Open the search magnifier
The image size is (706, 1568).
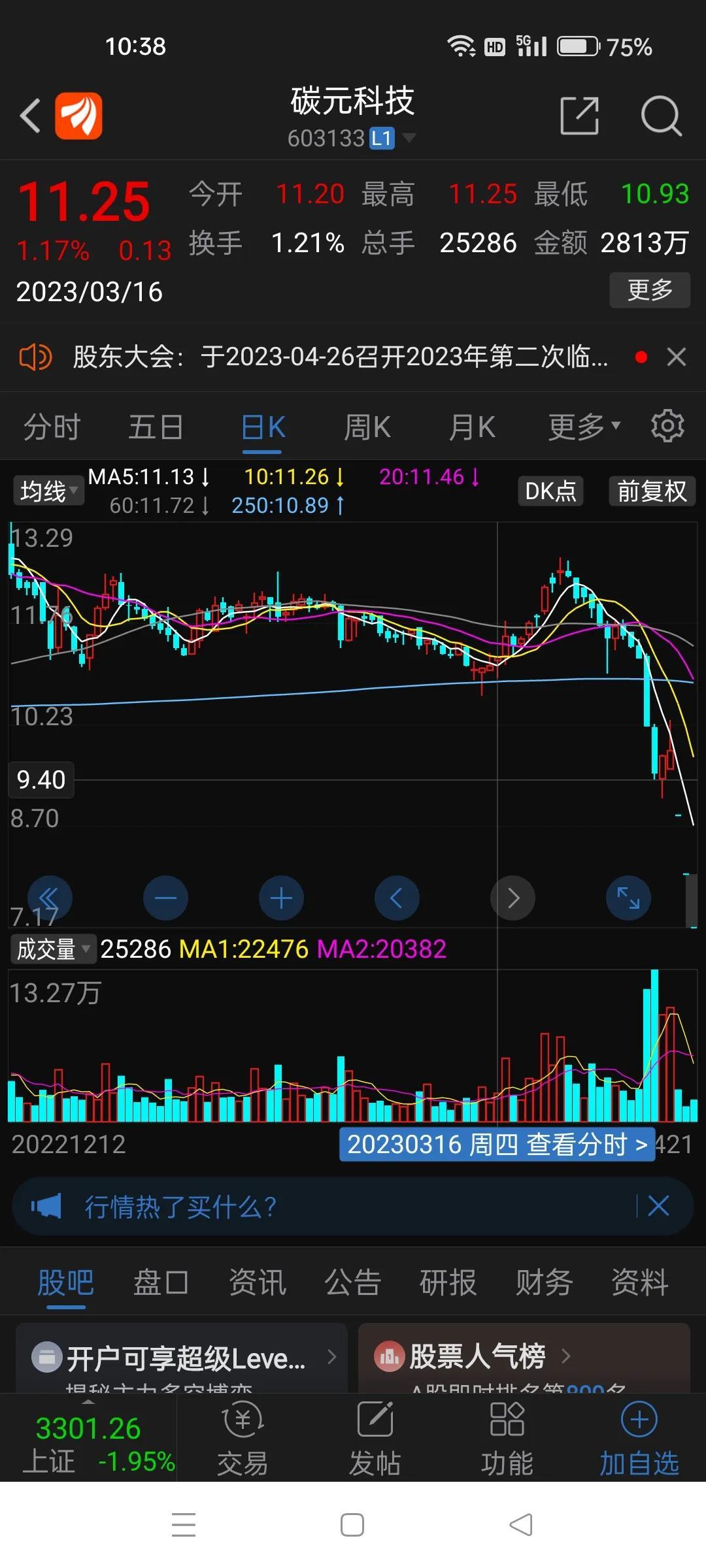(661, 116)
